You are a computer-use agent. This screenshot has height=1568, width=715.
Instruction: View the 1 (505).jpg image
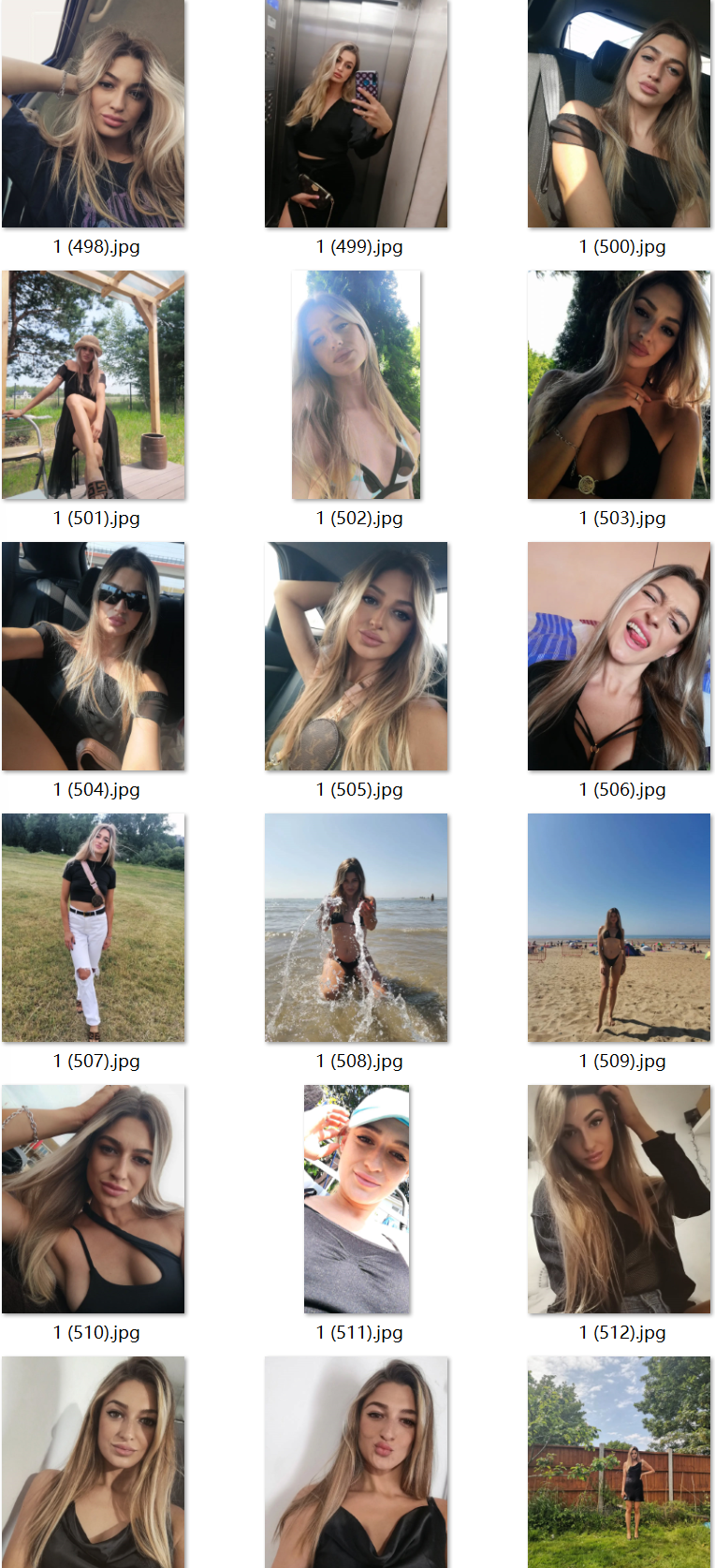(357, 656)
